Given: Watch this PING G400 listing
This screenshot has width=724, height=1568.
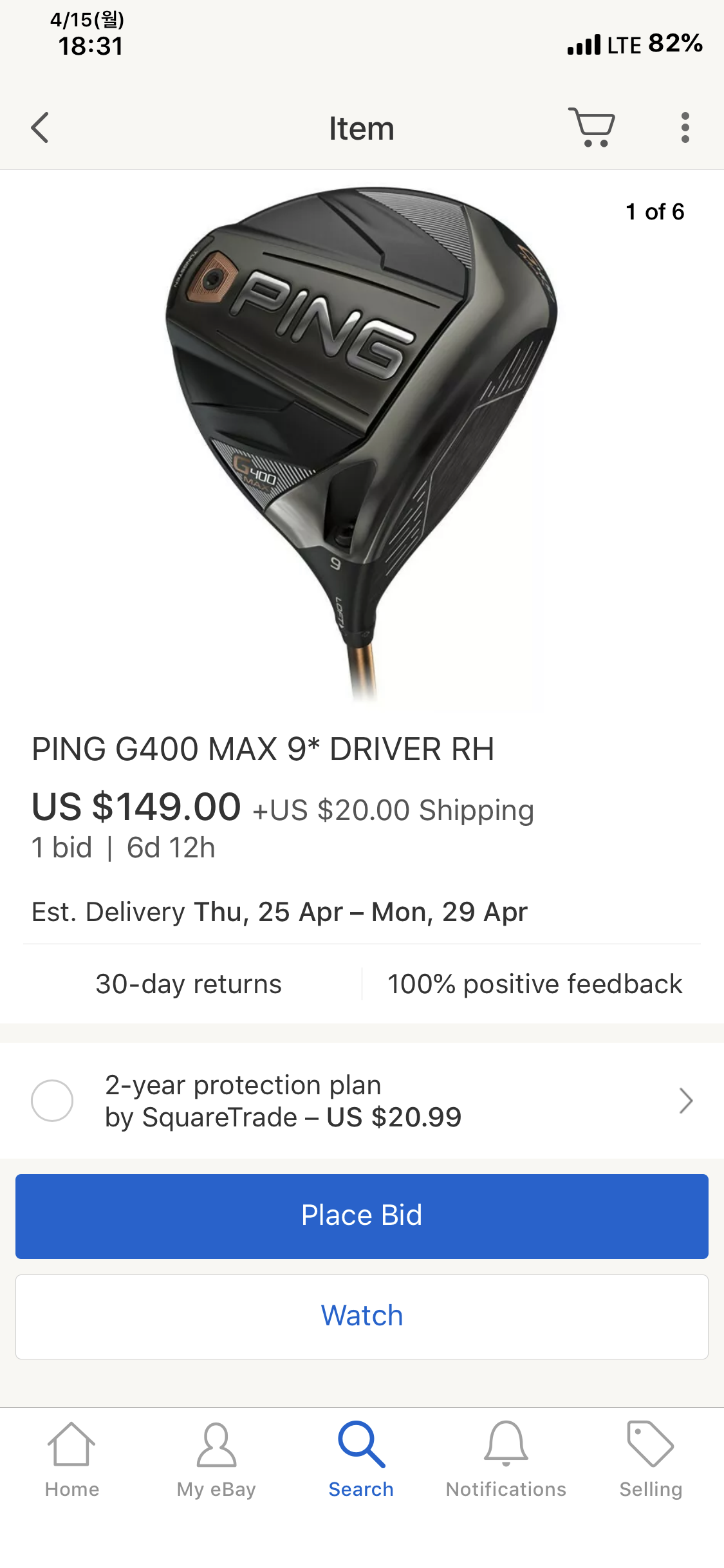Looking at the screenshot, I should (x=362, y=1316).
